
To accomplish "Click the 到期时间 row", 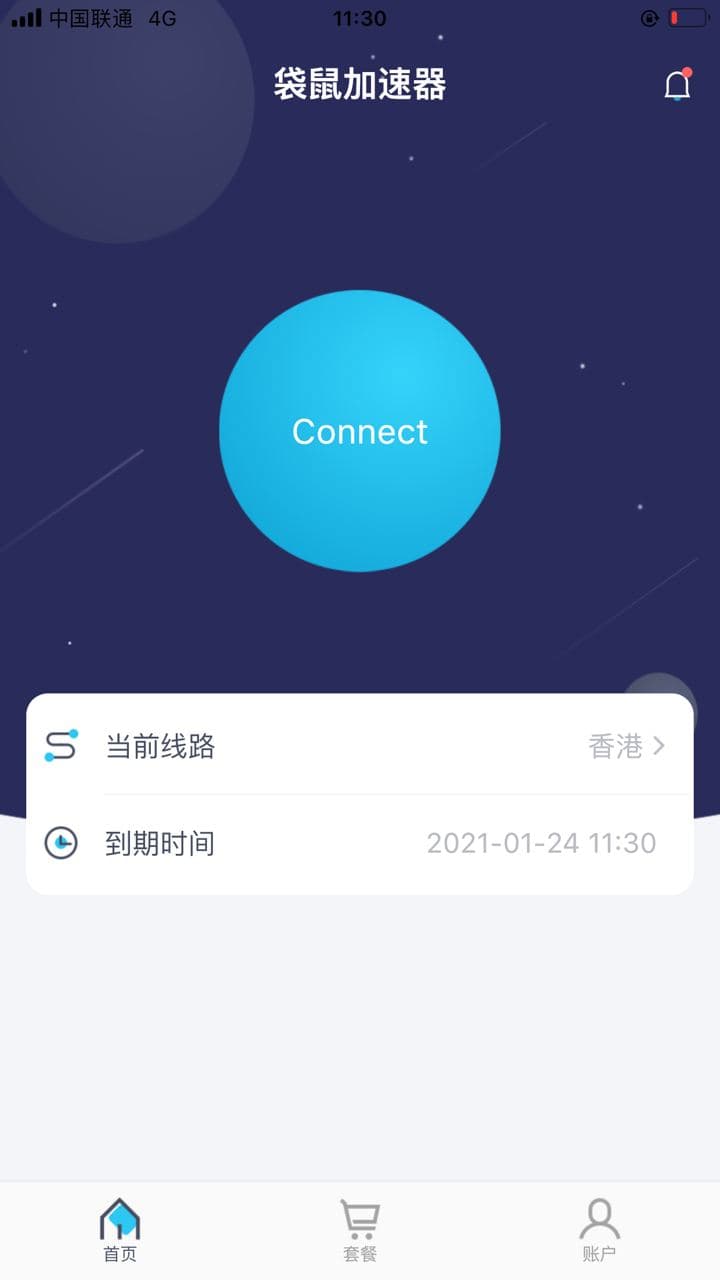I will 360,843.
